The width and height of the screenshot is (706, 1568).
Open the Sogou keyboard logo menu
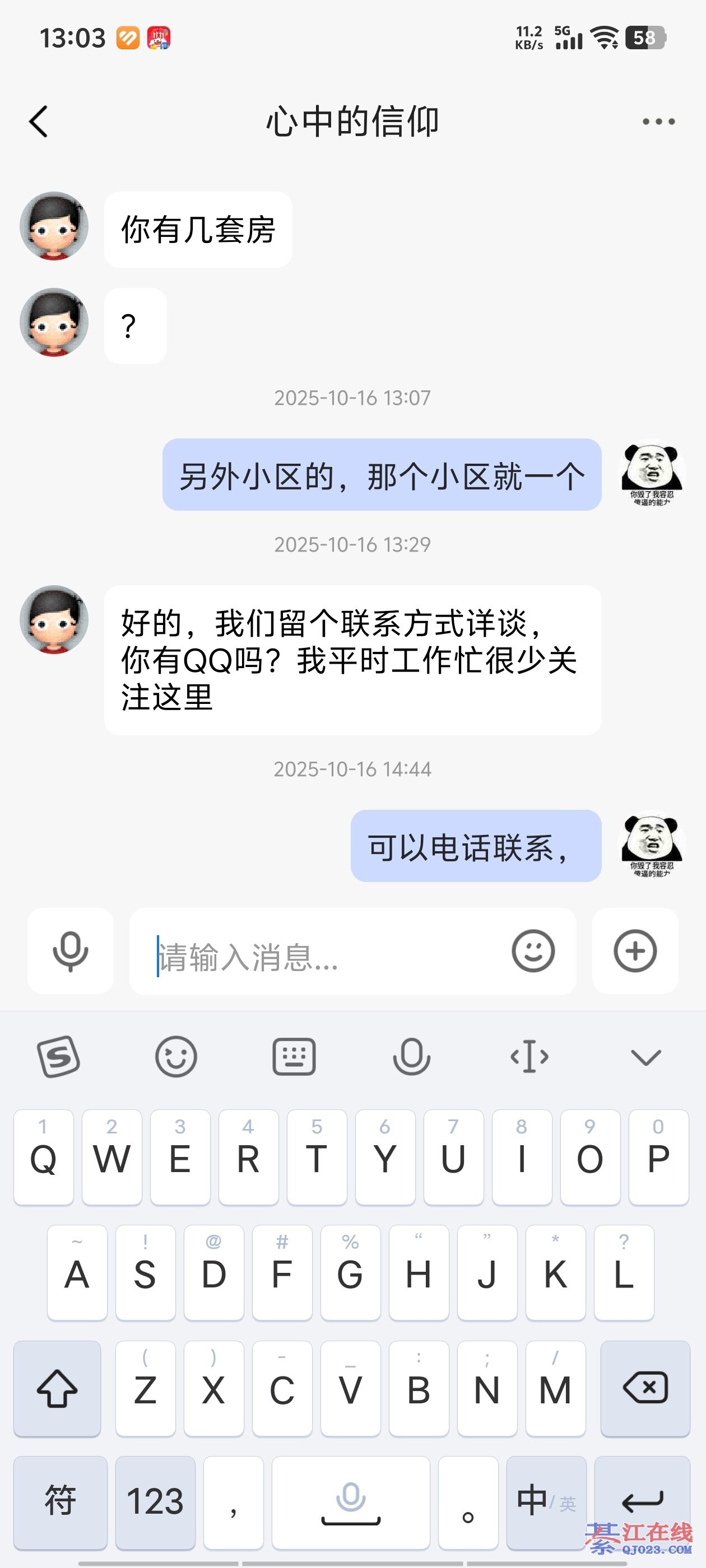point(58,1057)
